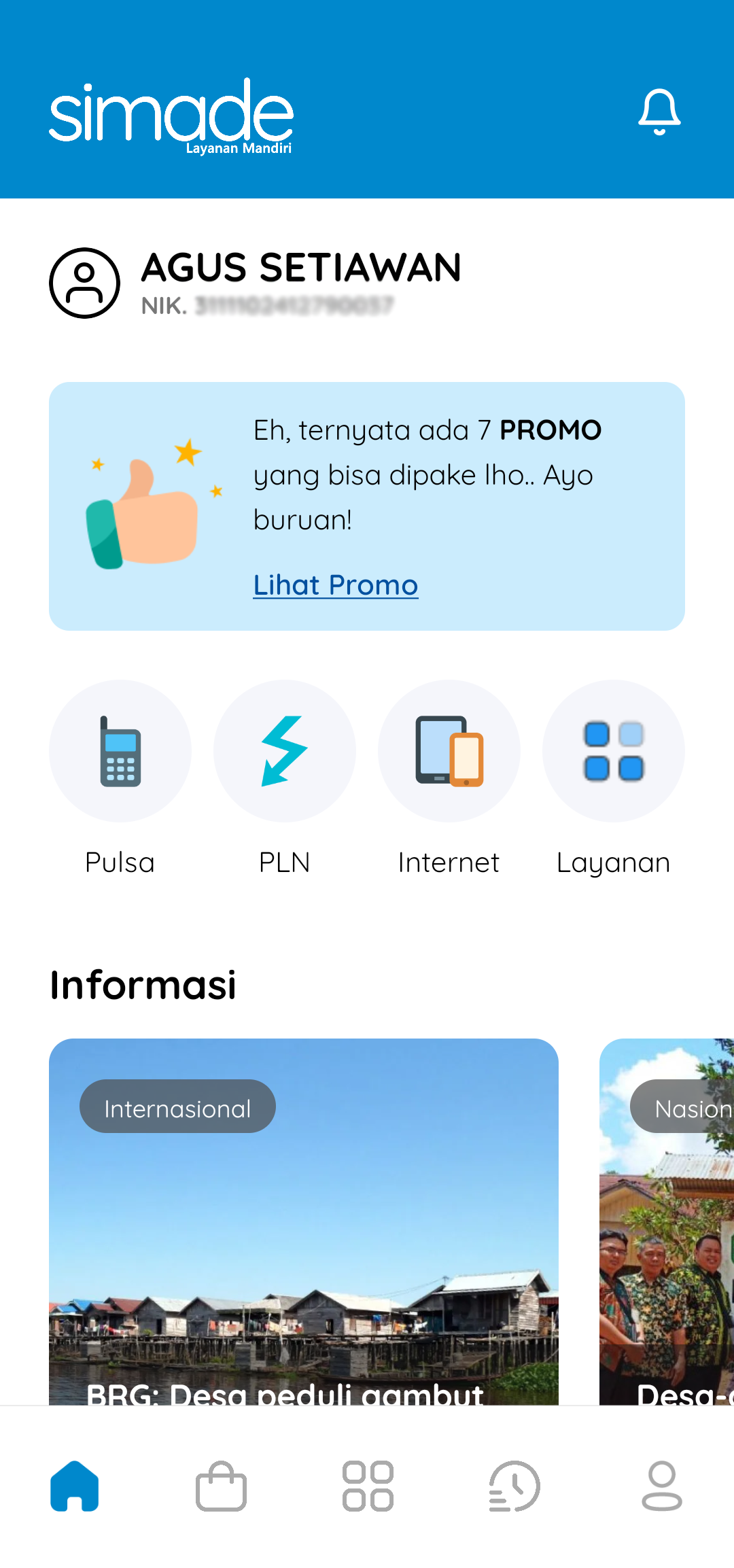Open the PLN electricity service
Image resolution: width=734 pixels, height=1568 pixels.
[285, 751]
